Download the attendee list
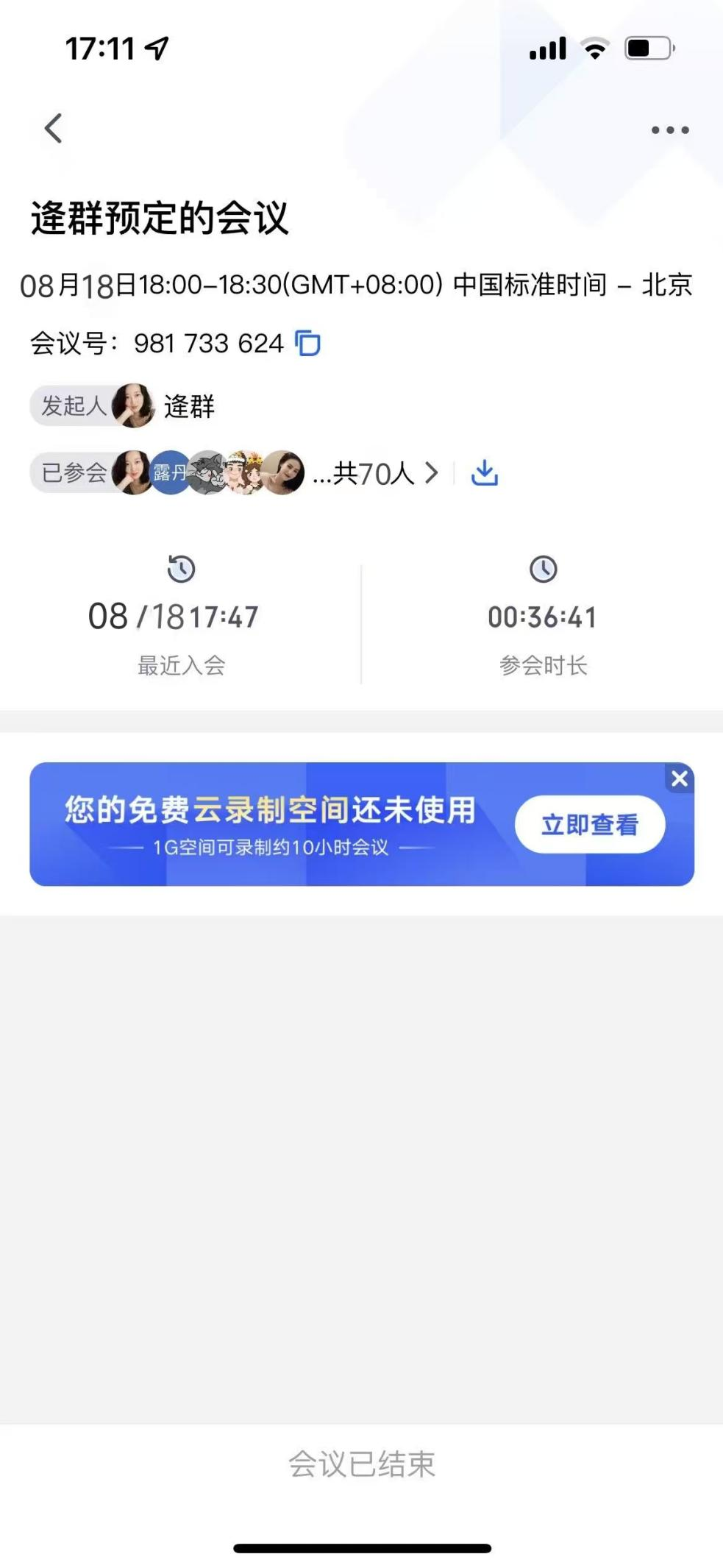This screenshot has width=723, height=1568. (484, 473)
